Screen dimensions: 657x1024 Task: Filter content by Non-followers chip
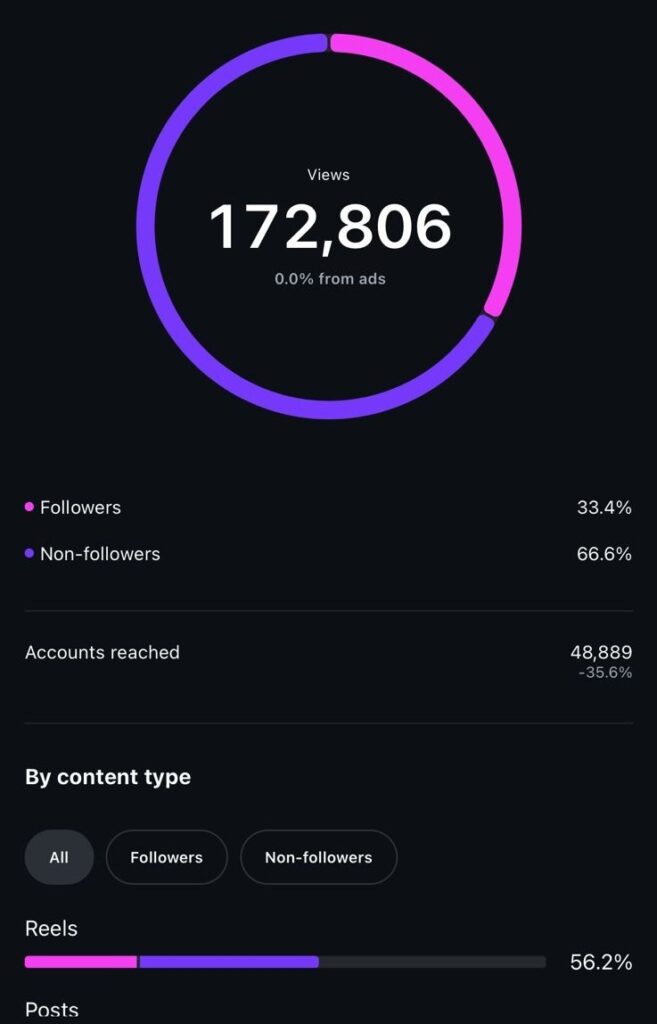(x=318, y=857)
